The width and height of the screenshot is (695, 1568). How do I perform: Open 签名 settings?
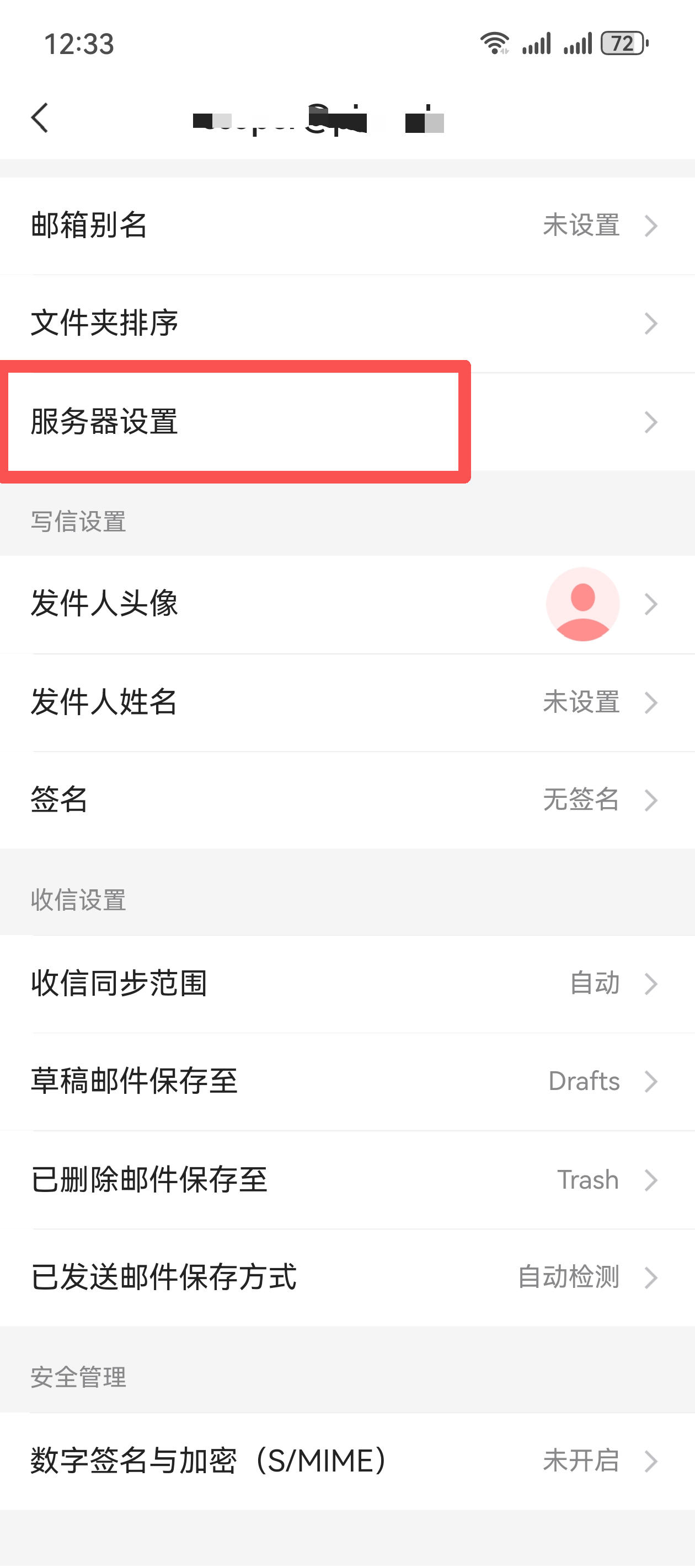click(x=347, y=799)
